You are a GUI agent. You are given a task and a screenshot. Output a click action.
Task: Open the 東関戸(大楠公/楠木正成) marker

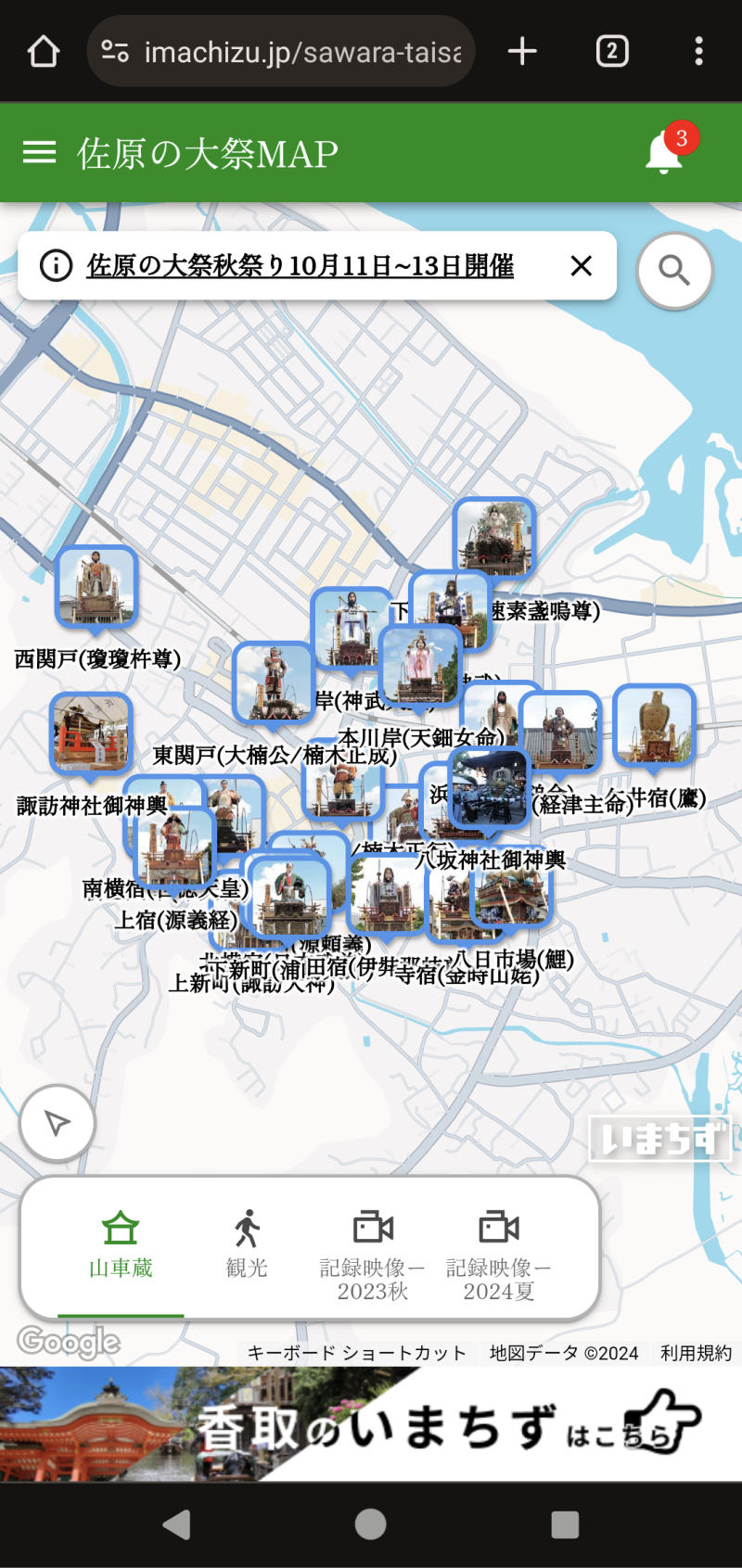coord(274,683)
